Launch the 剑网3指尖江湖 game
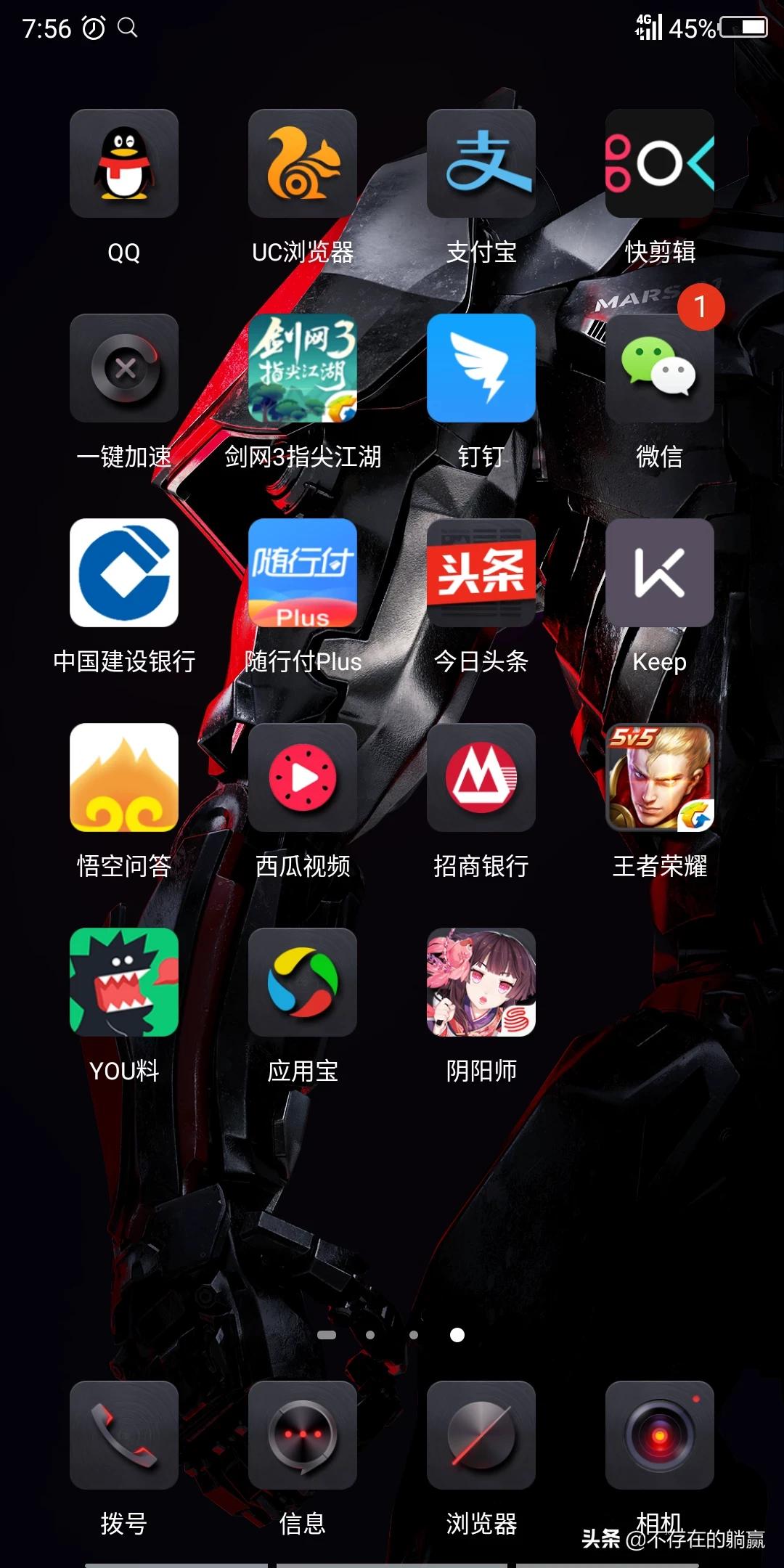 click(302, 368)
